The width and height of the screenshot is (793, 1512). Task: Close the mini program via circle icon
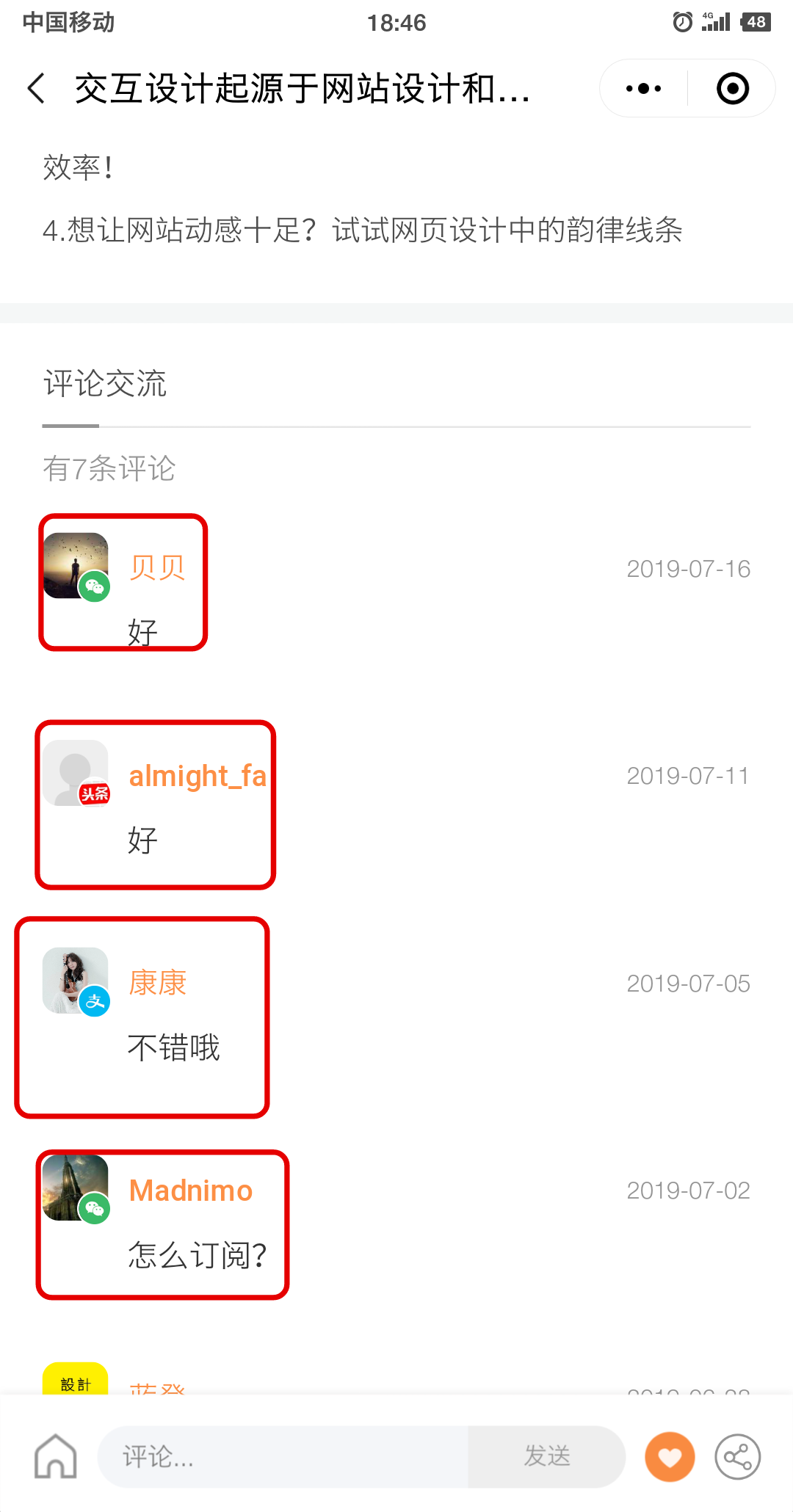pyautogui.click(x=732, y=89)
